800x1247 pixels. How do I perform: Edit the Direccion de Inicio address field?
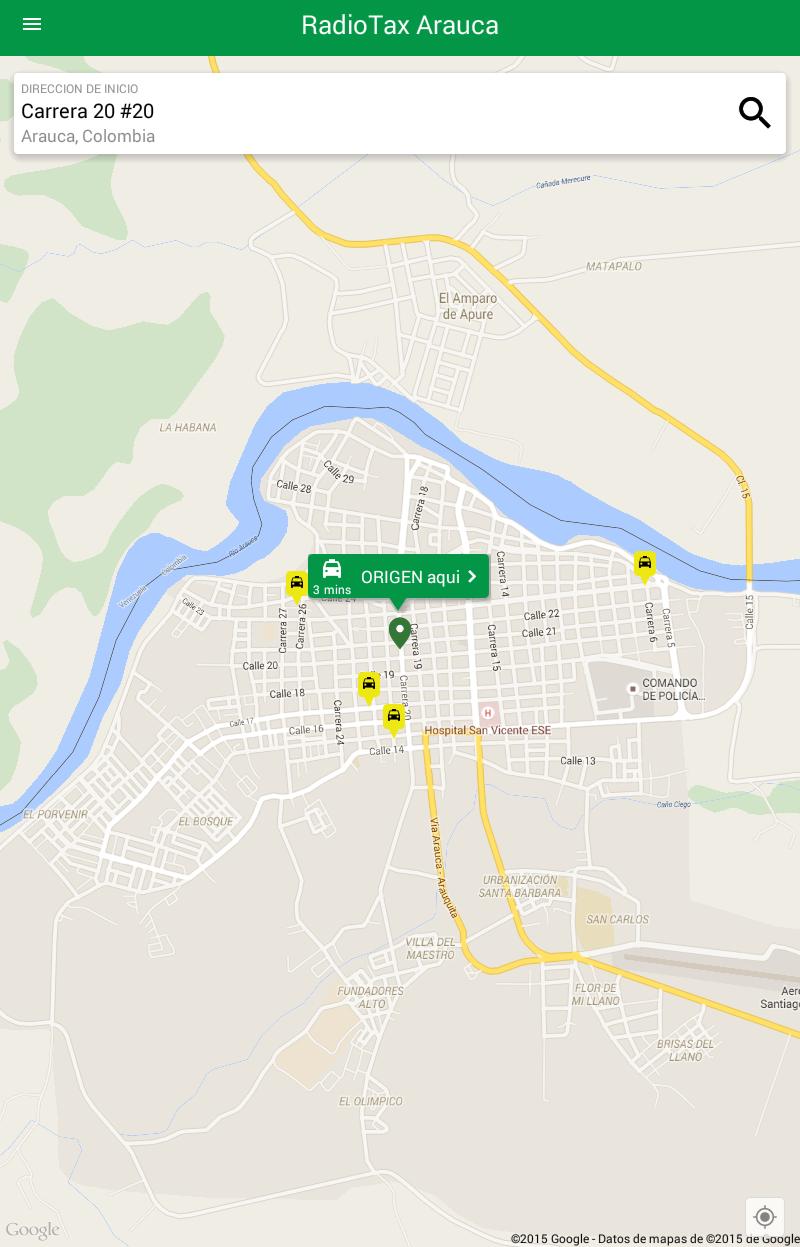point(370,112)
